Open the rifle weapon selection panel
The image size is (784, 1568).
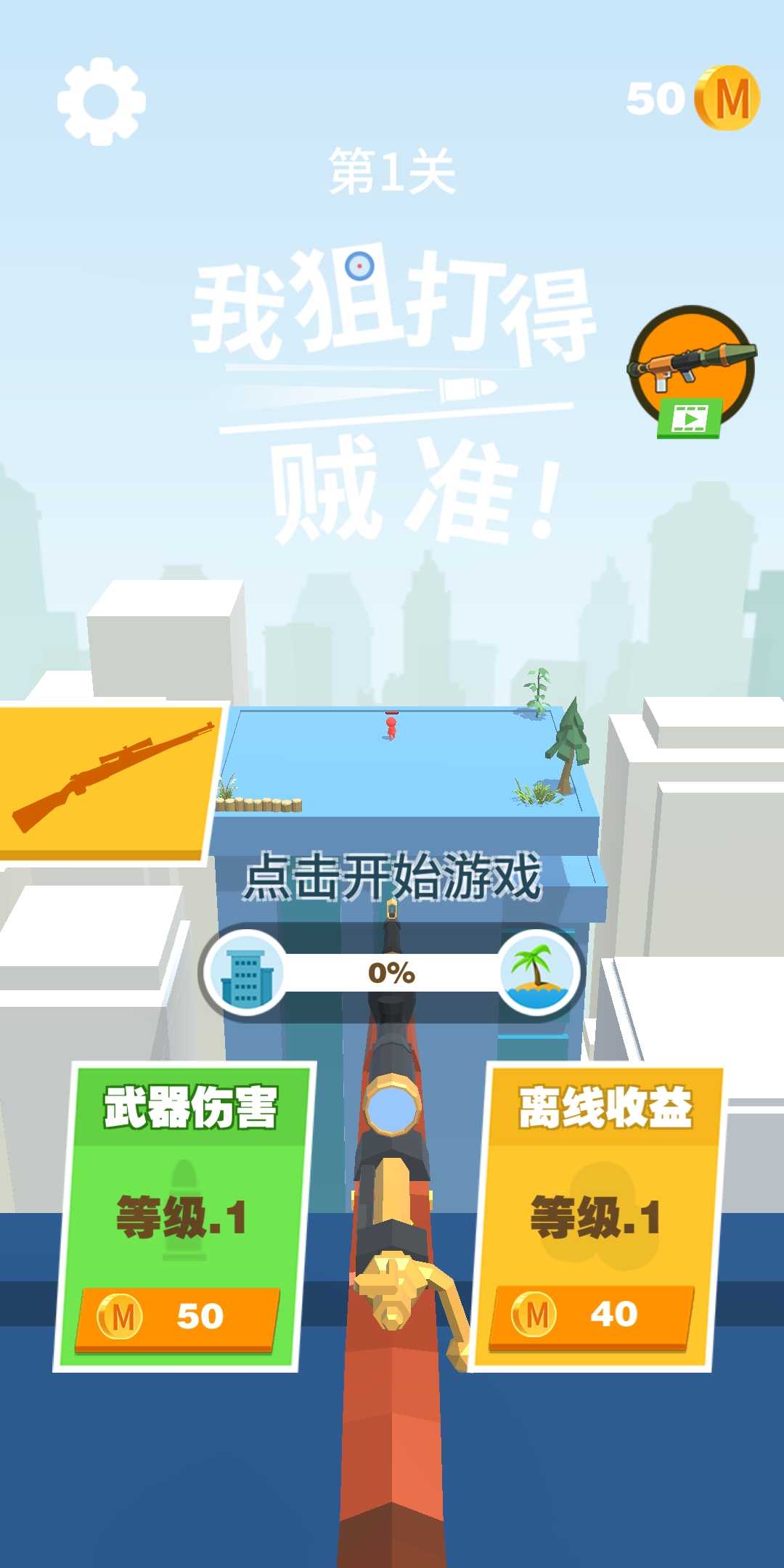[110, 783]
